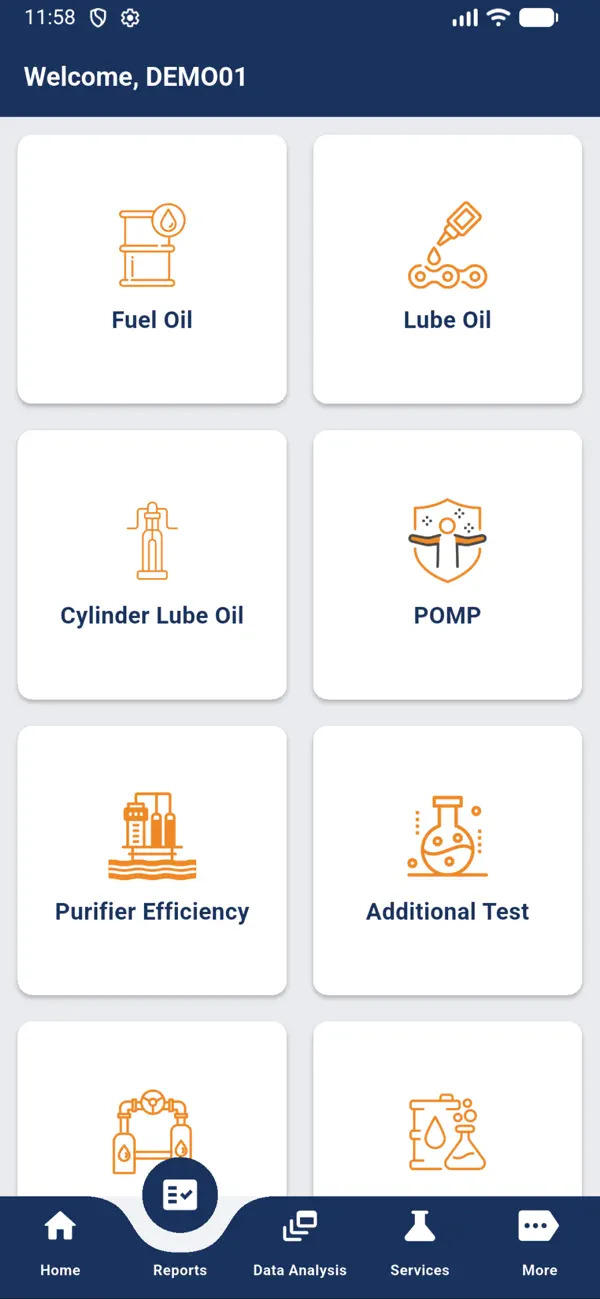Open the Additional Test card

447,860
